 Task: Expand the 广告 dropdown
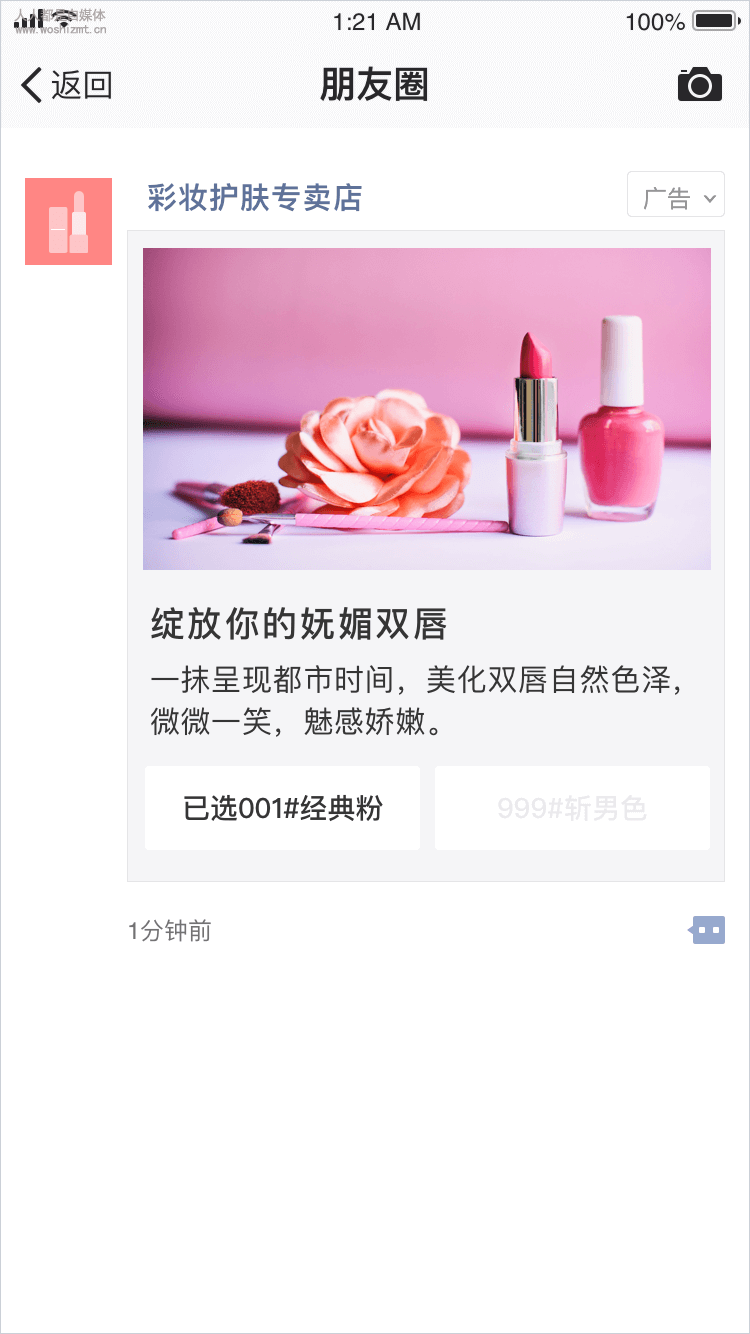676,195
